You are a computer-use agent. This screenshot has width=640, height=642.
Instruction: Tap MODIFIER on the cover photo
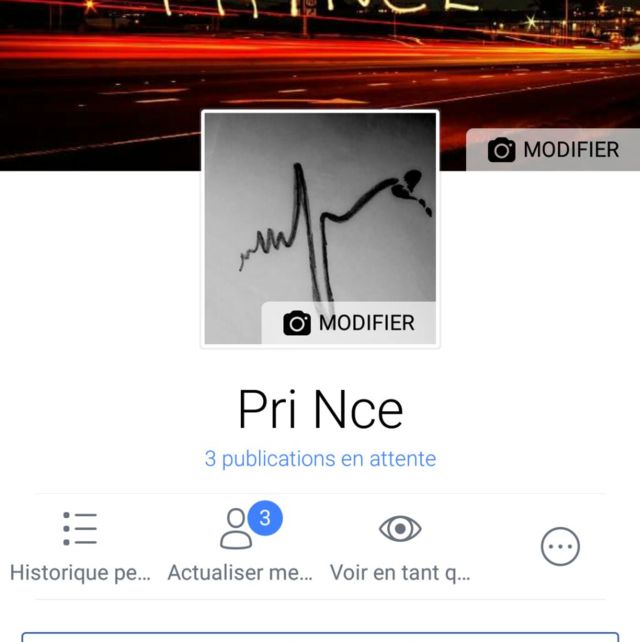553,150
